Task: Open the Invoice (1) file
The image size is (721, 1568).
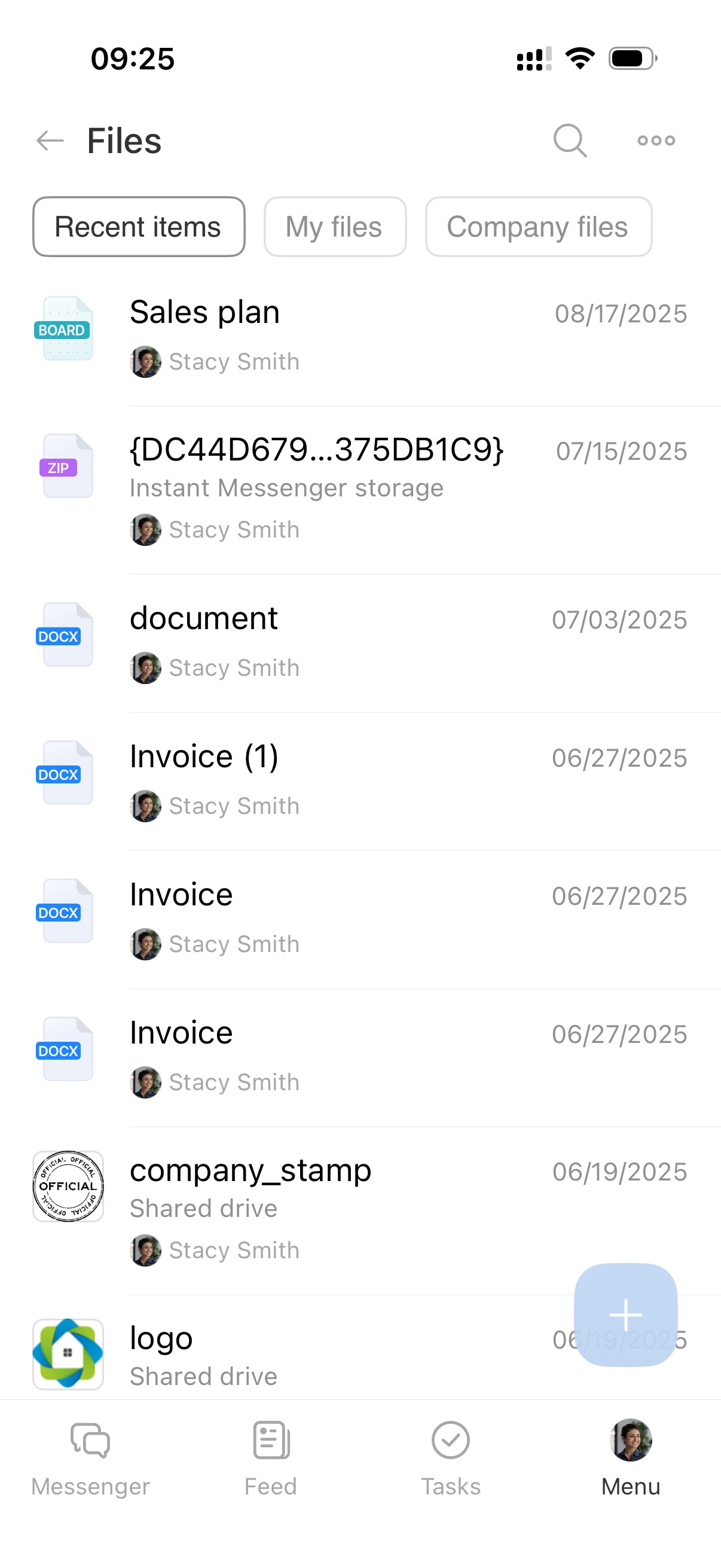Action: coord(204,757)
